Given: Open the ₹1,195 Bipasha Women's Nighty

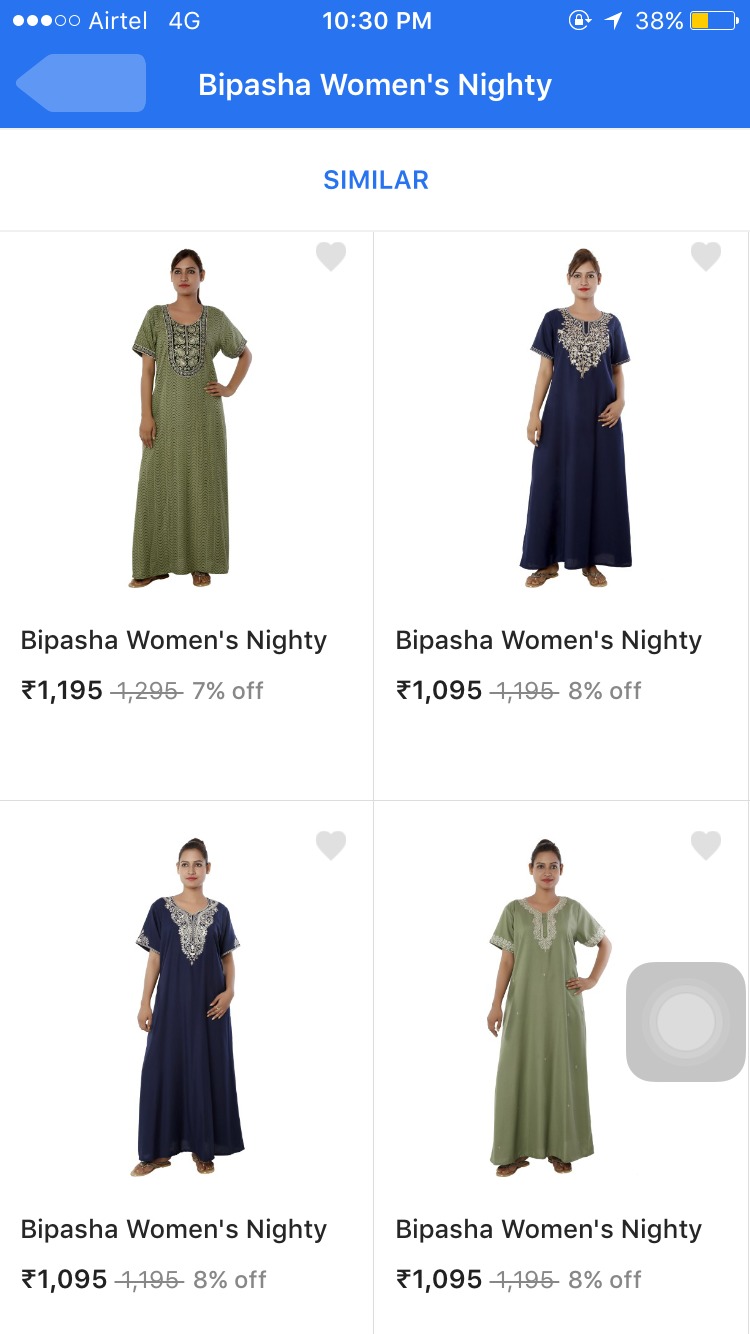Looking at the screenshot, I should pyautogui.click(x=186, y=420).
